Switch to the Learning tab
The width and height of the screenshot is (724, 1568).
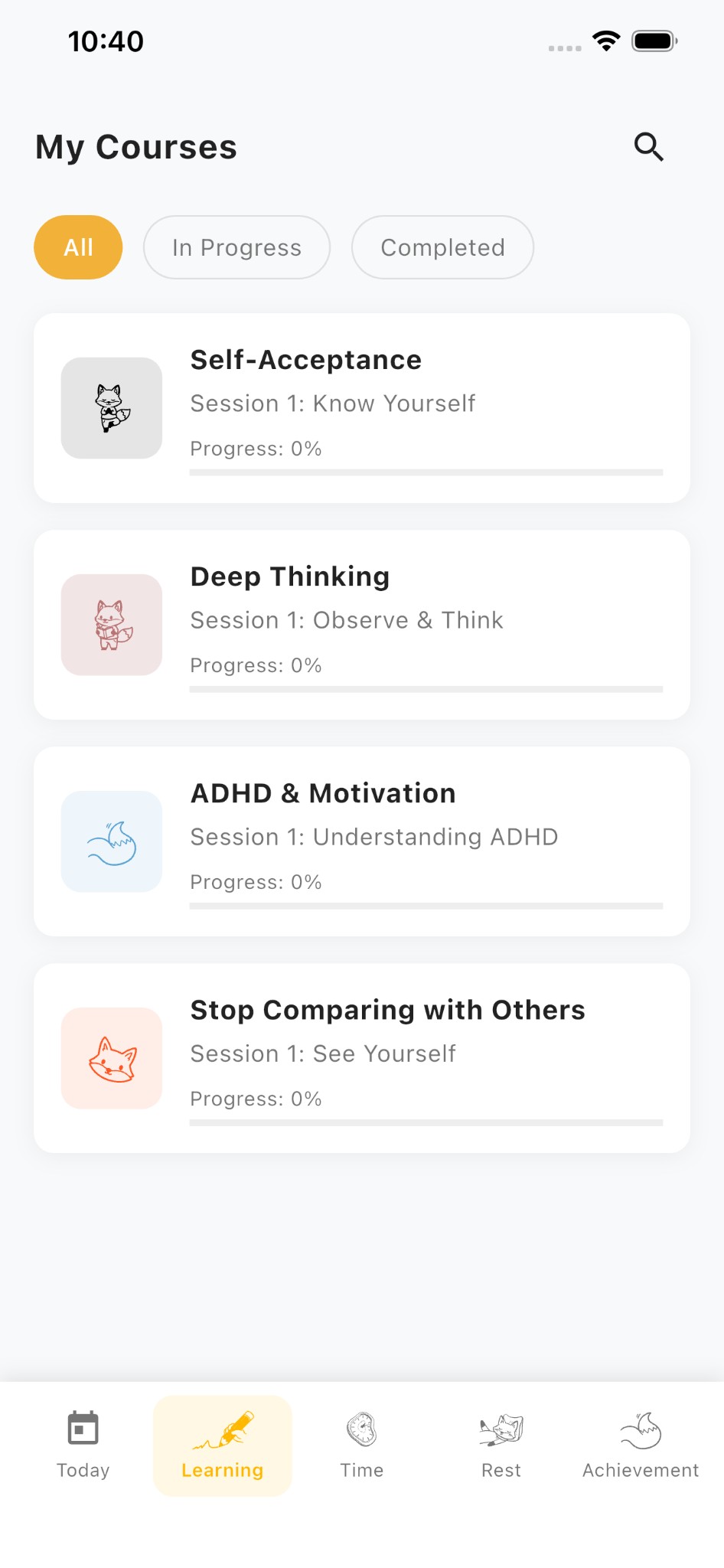(x=222, y=1445)
